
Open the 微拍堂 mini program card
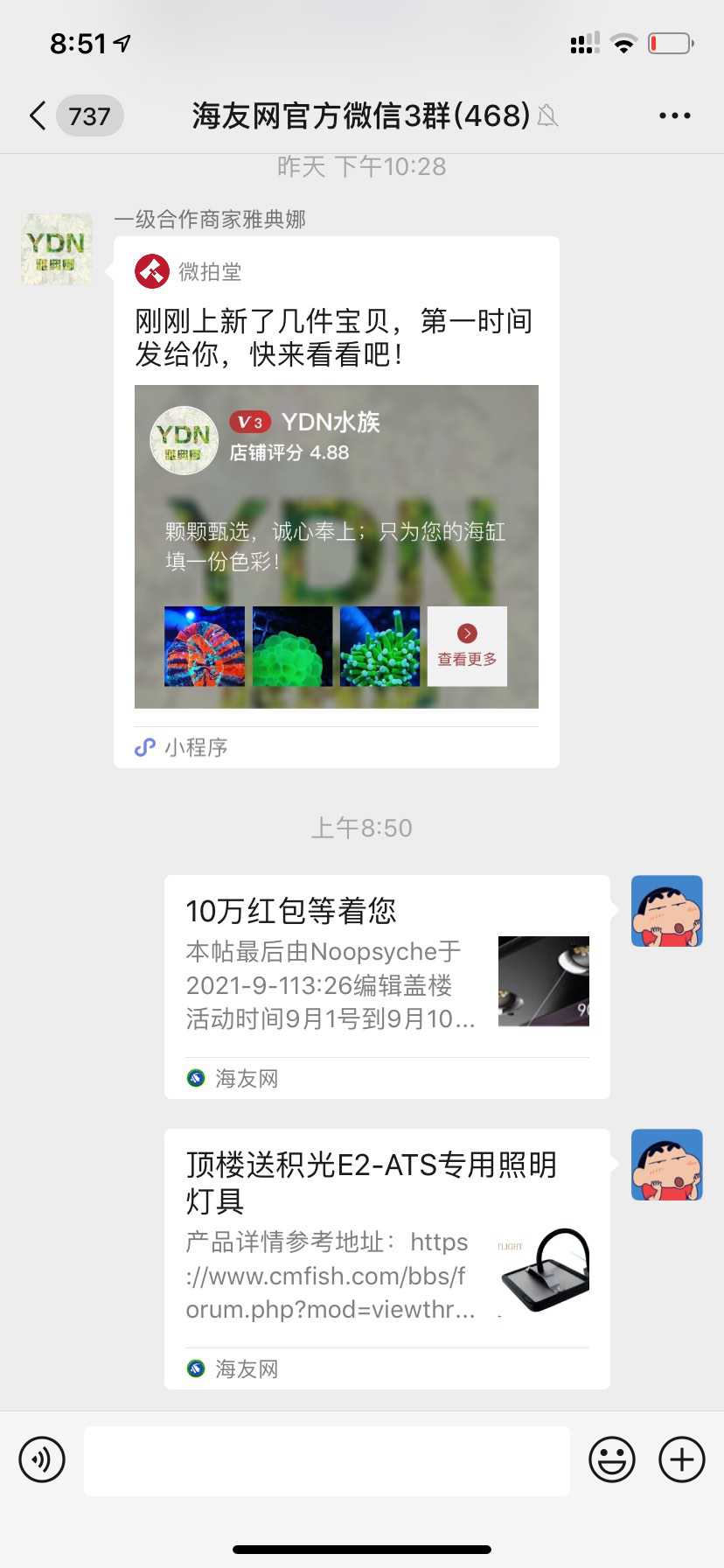(336, 500)
